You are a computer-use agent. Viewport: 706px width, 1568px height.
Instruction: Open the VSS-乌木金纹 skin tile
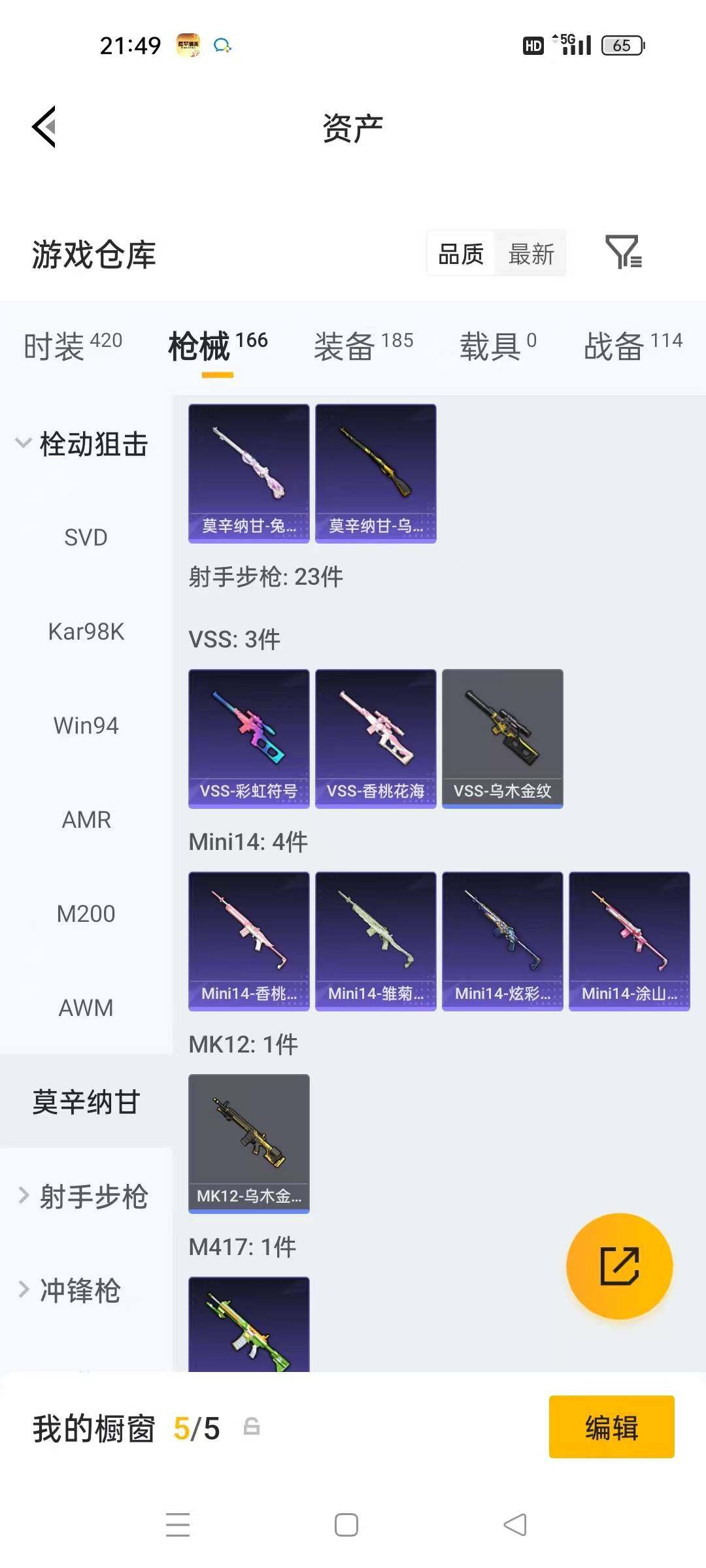click(502, 738)
